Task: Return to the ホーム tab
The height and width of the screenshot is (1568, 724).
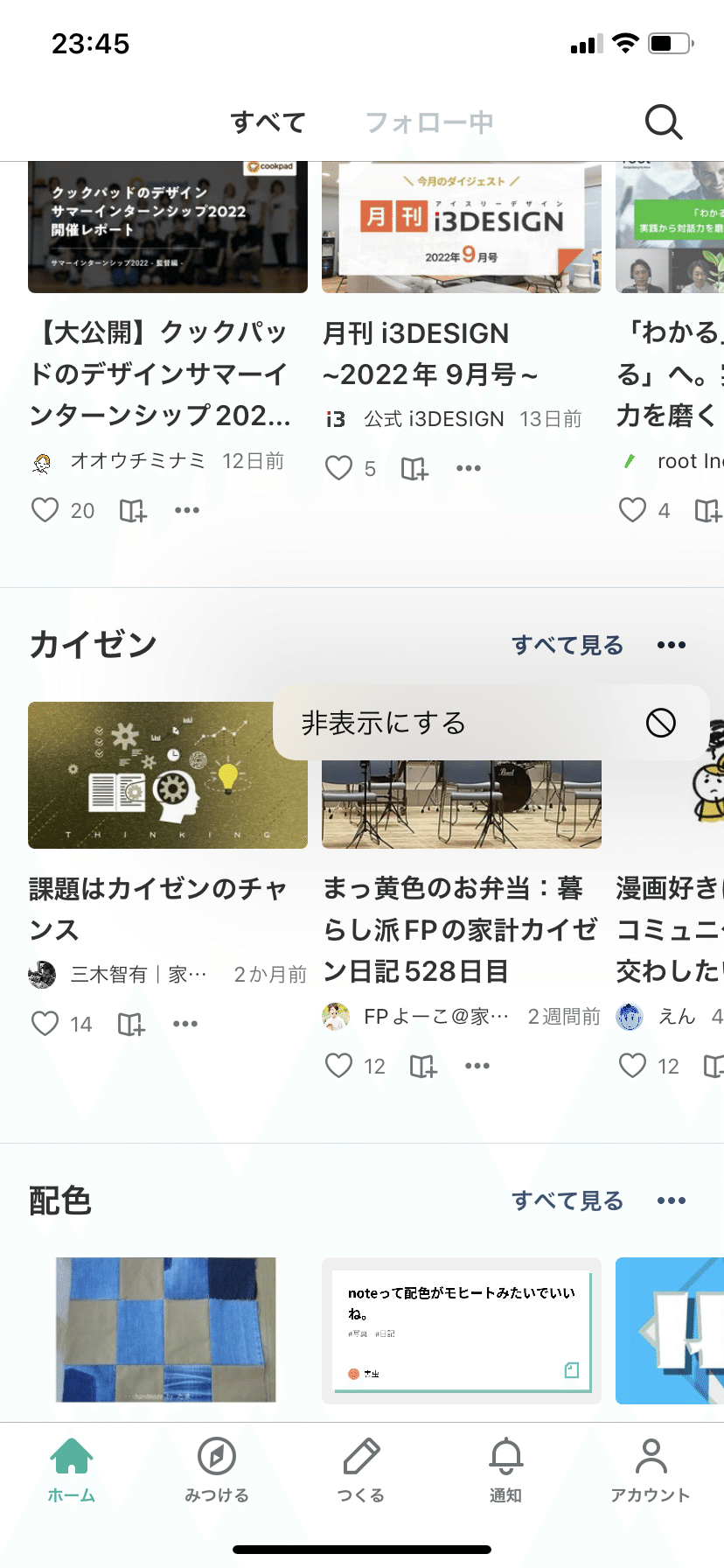Action: [72, 1470]
